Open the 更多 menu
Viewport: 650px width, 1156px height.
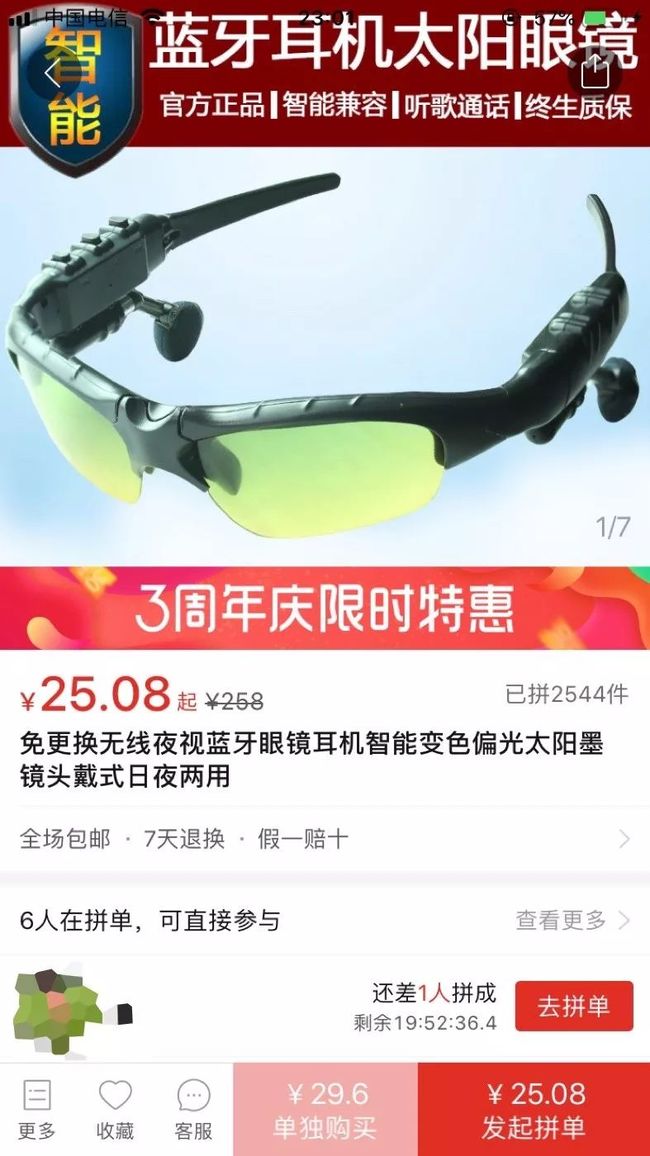click(37, 1110)
